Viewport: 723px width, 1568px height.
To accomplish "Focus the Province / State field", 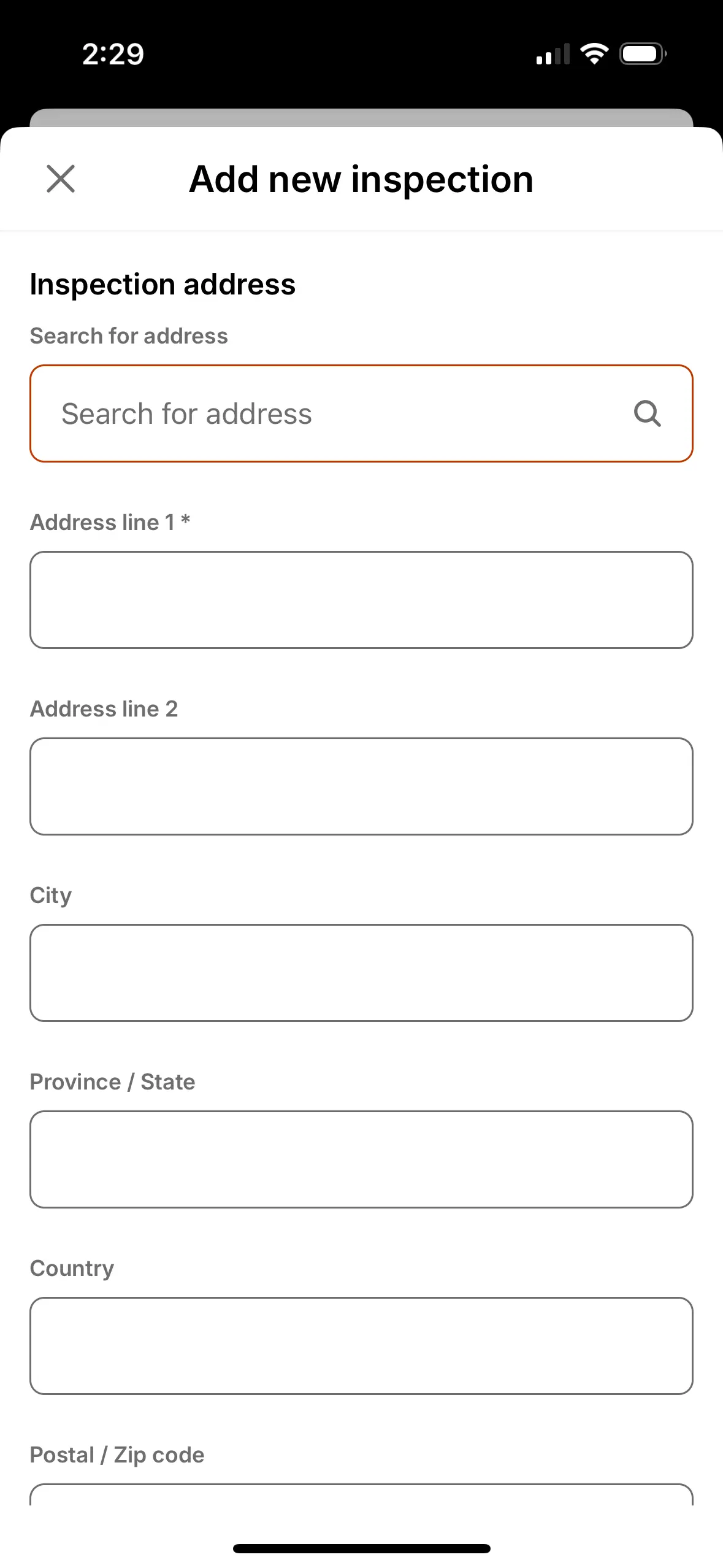I will [361, 1159].
